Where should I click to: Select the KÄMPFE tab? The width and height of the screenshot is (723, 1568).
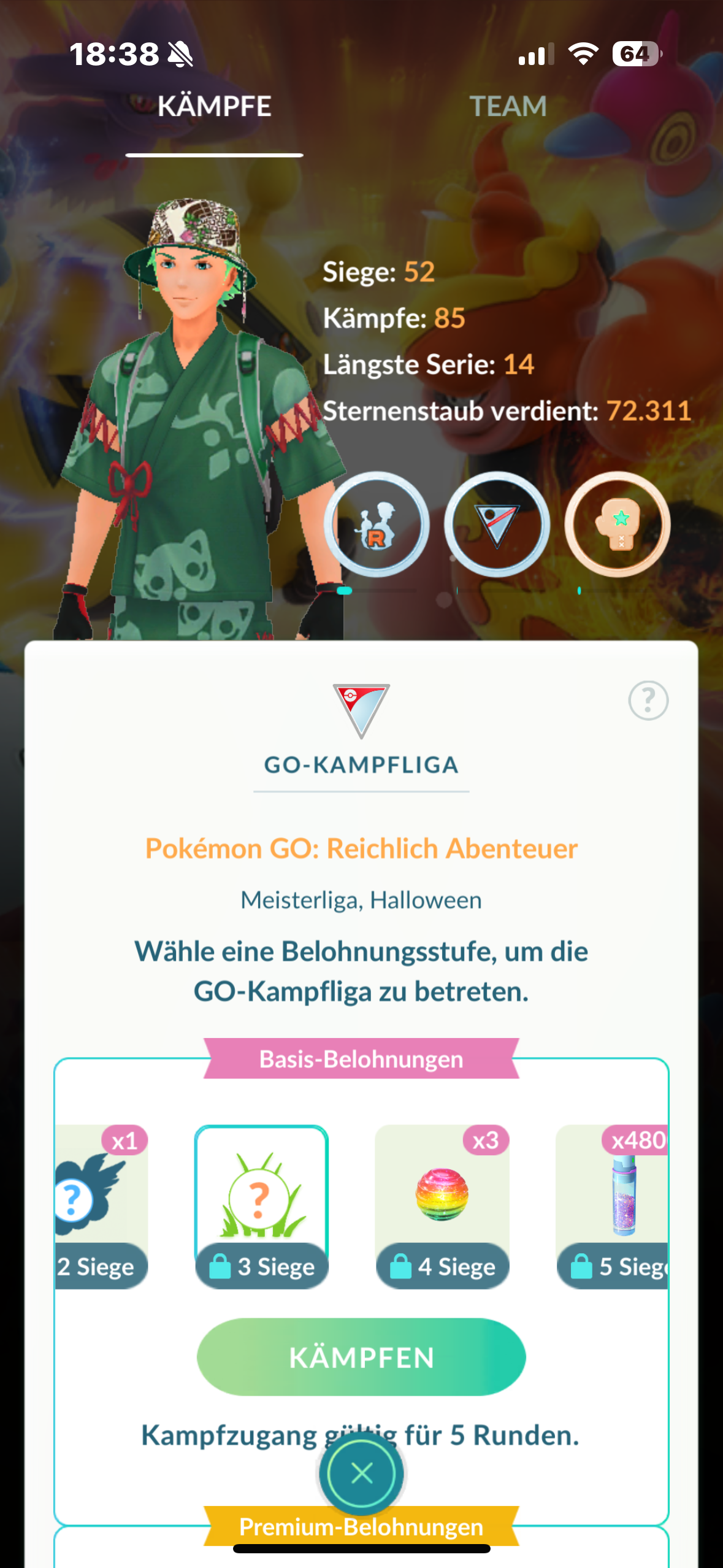[214, 106]
